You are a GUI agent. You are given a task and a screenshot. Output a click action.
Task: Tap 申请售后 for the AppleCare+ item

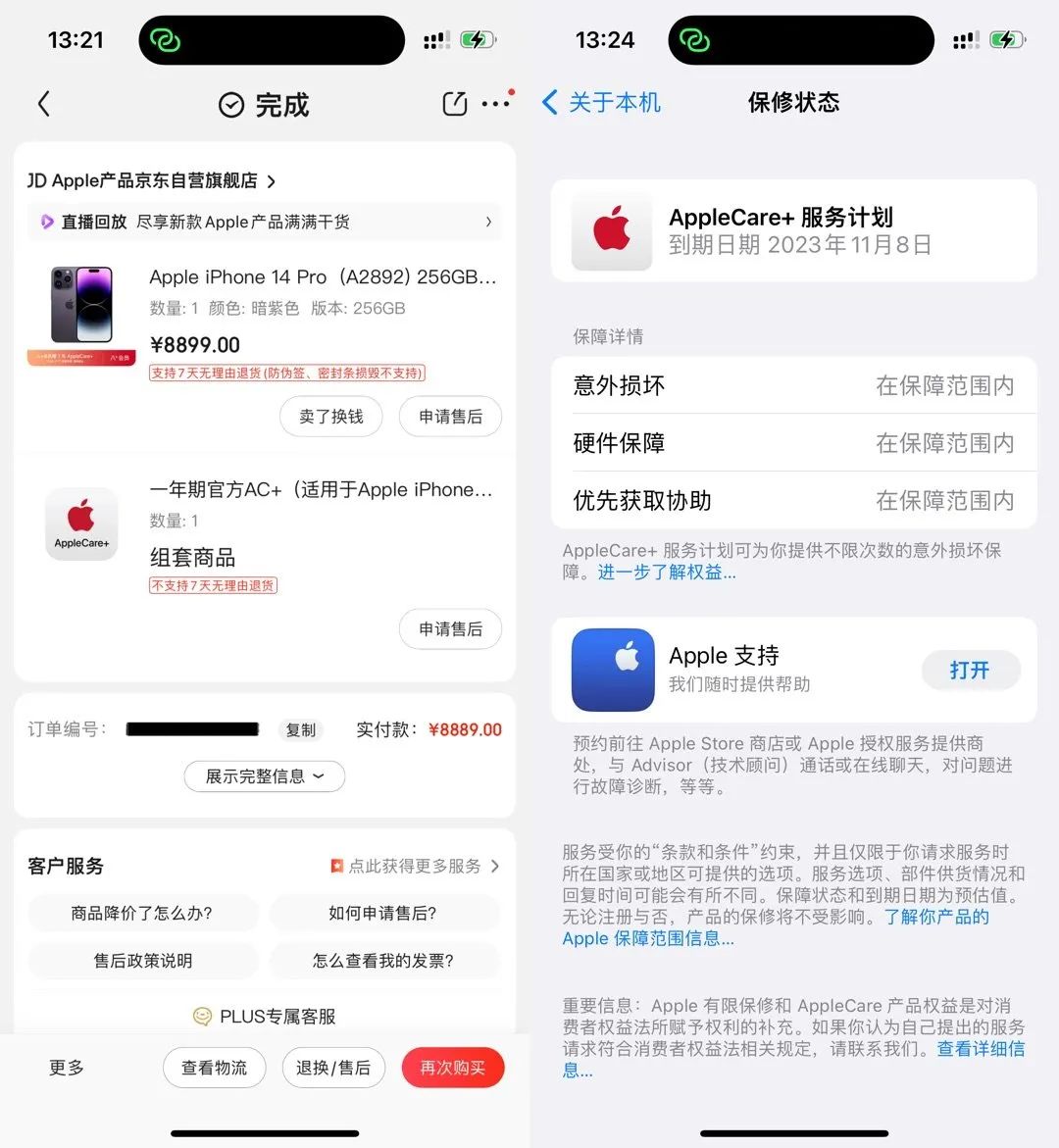(x=450, y=629)
